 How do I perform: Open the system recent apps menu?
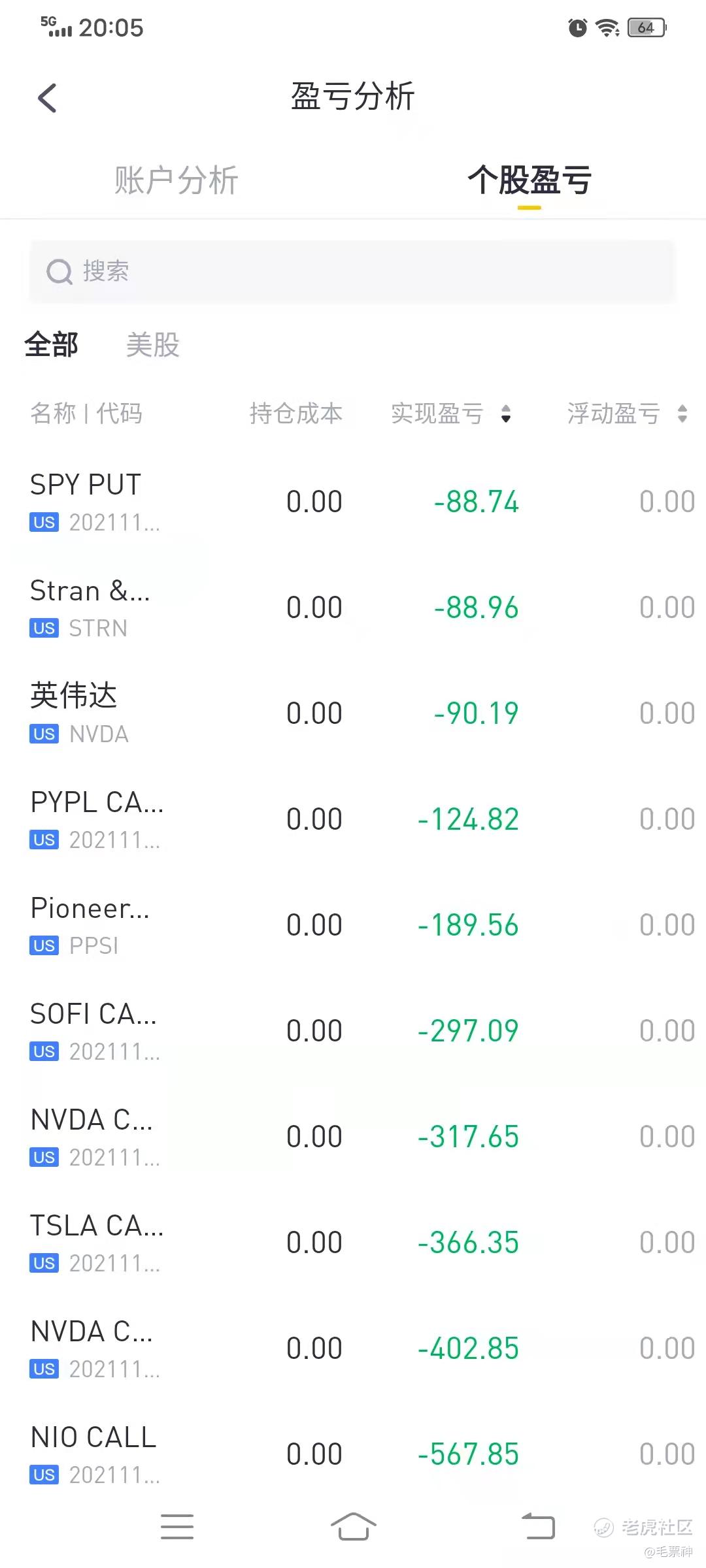(177, 1526)
